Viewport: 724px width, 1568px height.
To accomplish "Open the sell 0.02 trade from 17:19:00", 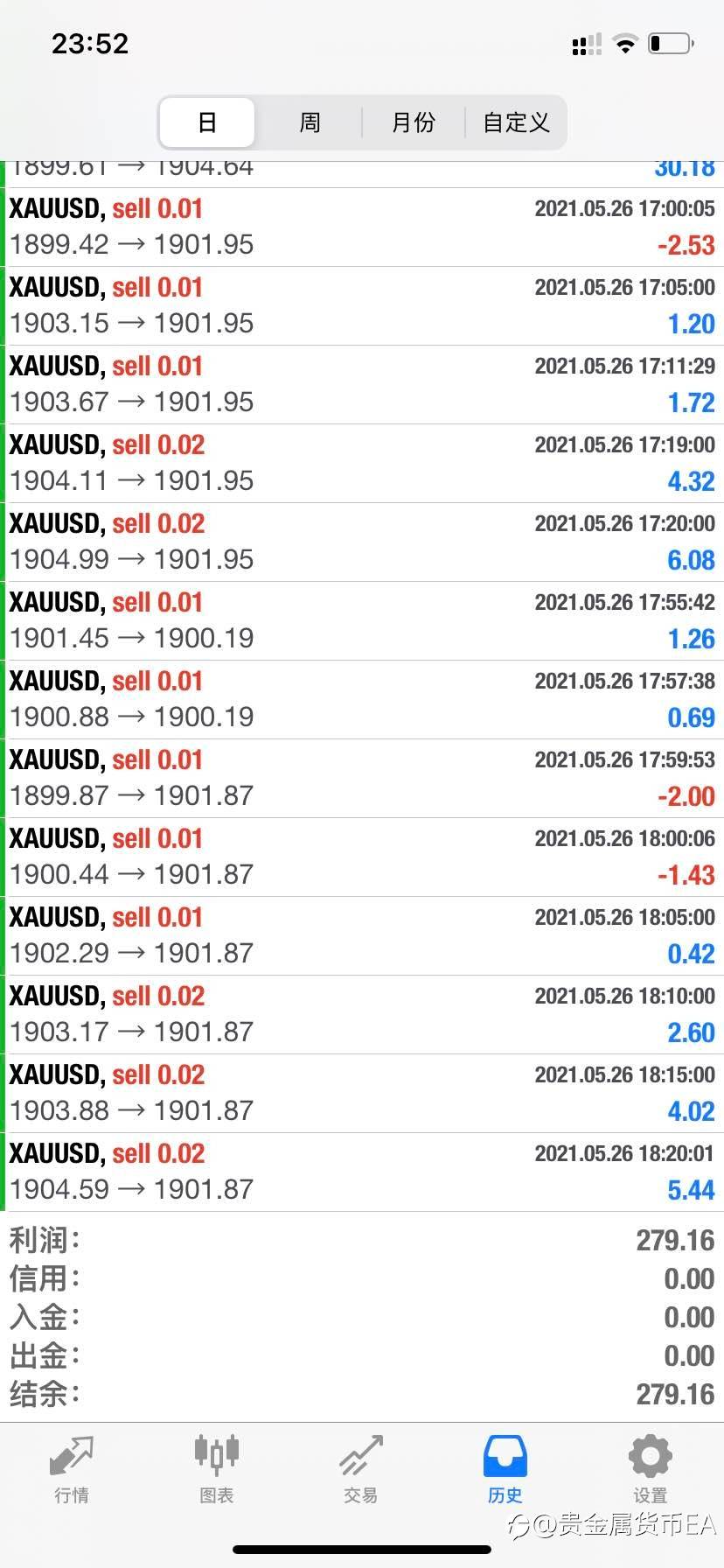I will [x=362, y=464].
